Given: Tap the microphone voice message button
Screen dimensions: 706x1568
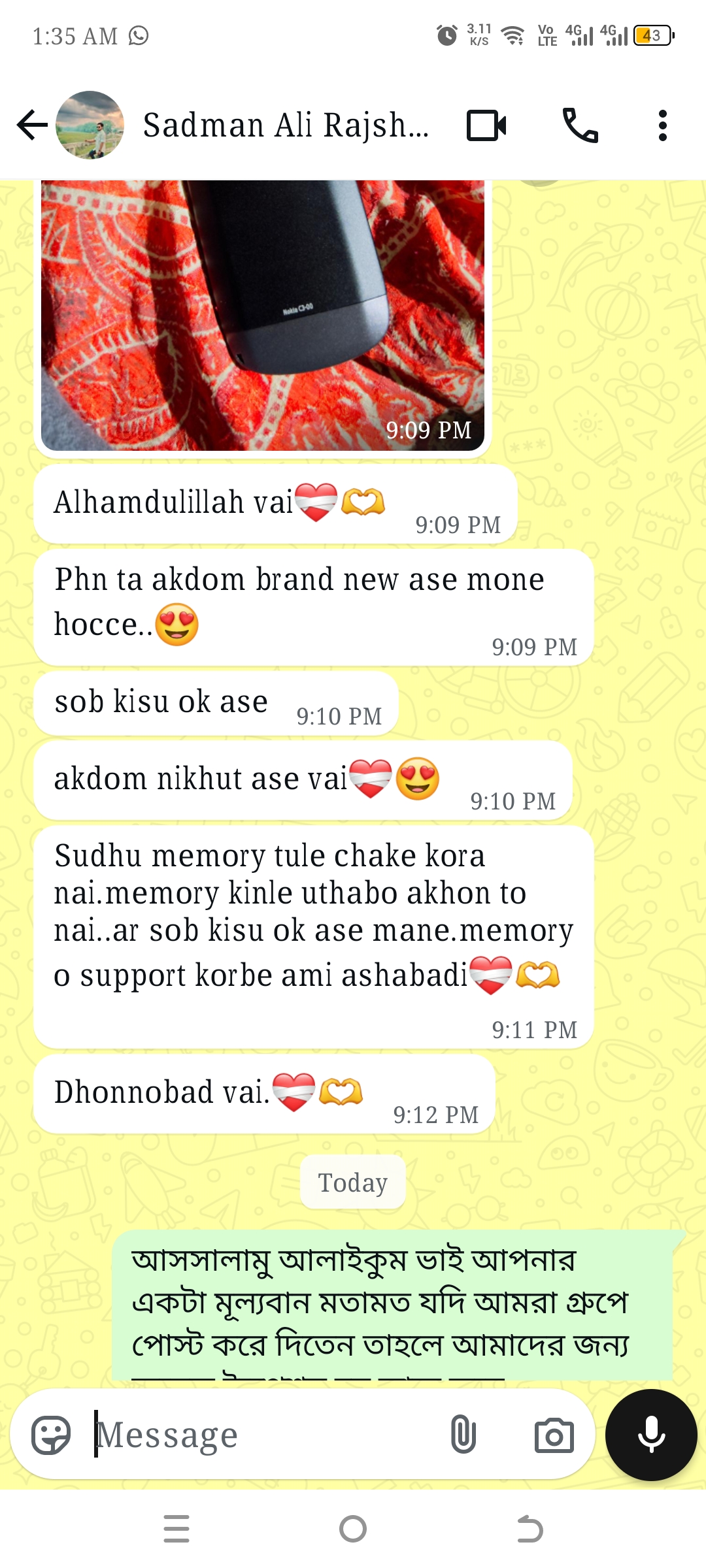Looking at the screenshot, I should pyautogui.click(x=651, y=1434).
